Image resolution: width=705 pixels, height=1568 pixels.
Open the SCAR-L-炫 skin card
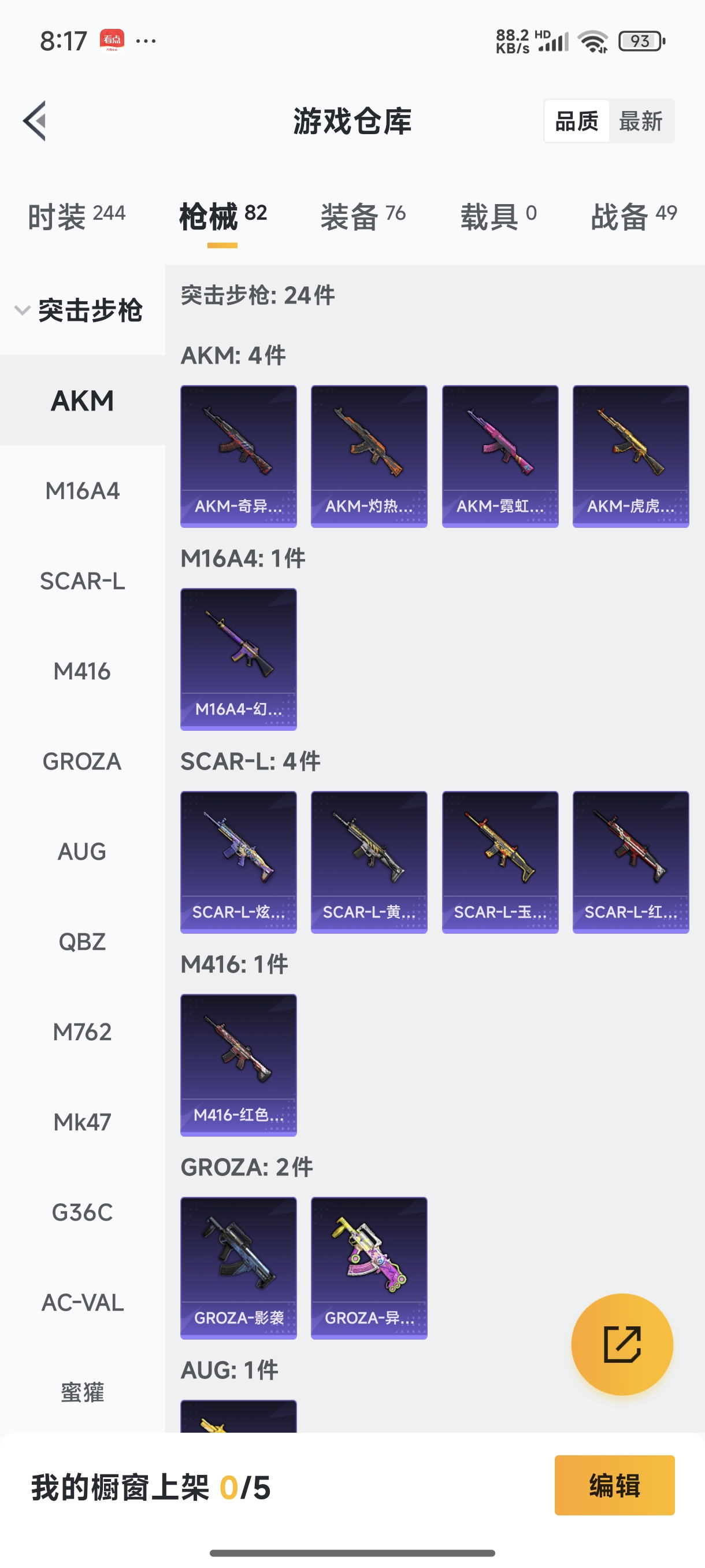(x=239, y=862)
